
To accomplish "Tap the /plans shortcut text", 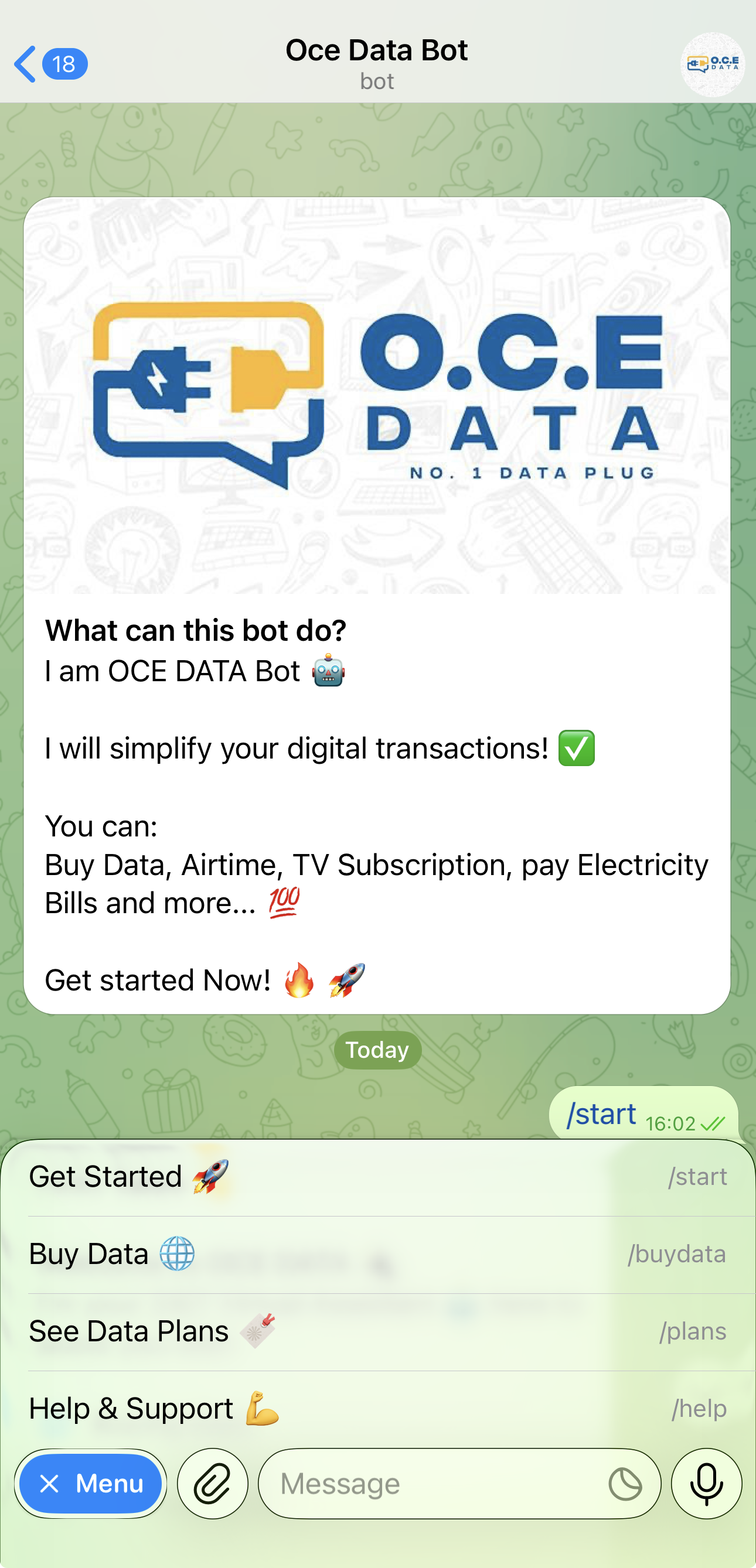I will pos(694,1331).
